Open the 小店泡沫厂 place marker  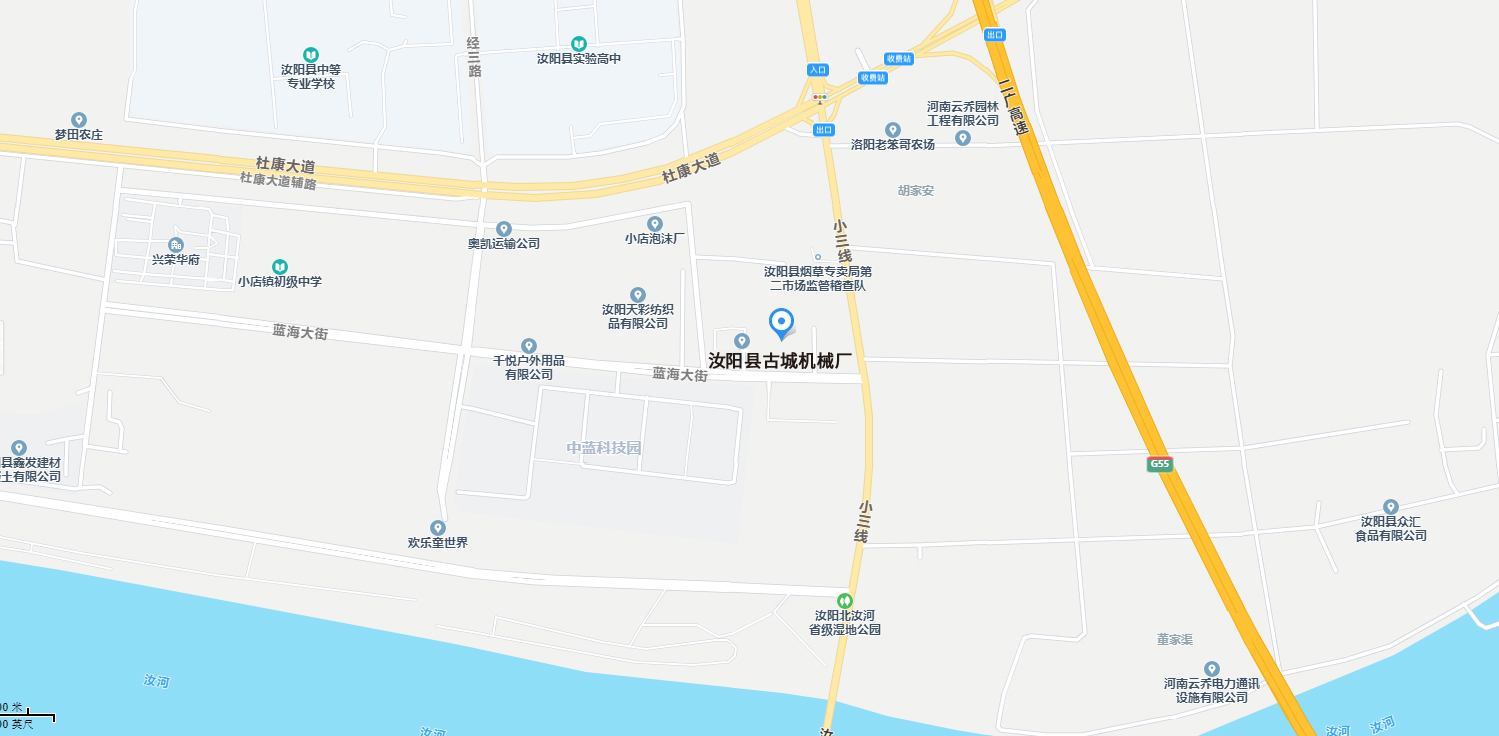[x=655, y=224]
